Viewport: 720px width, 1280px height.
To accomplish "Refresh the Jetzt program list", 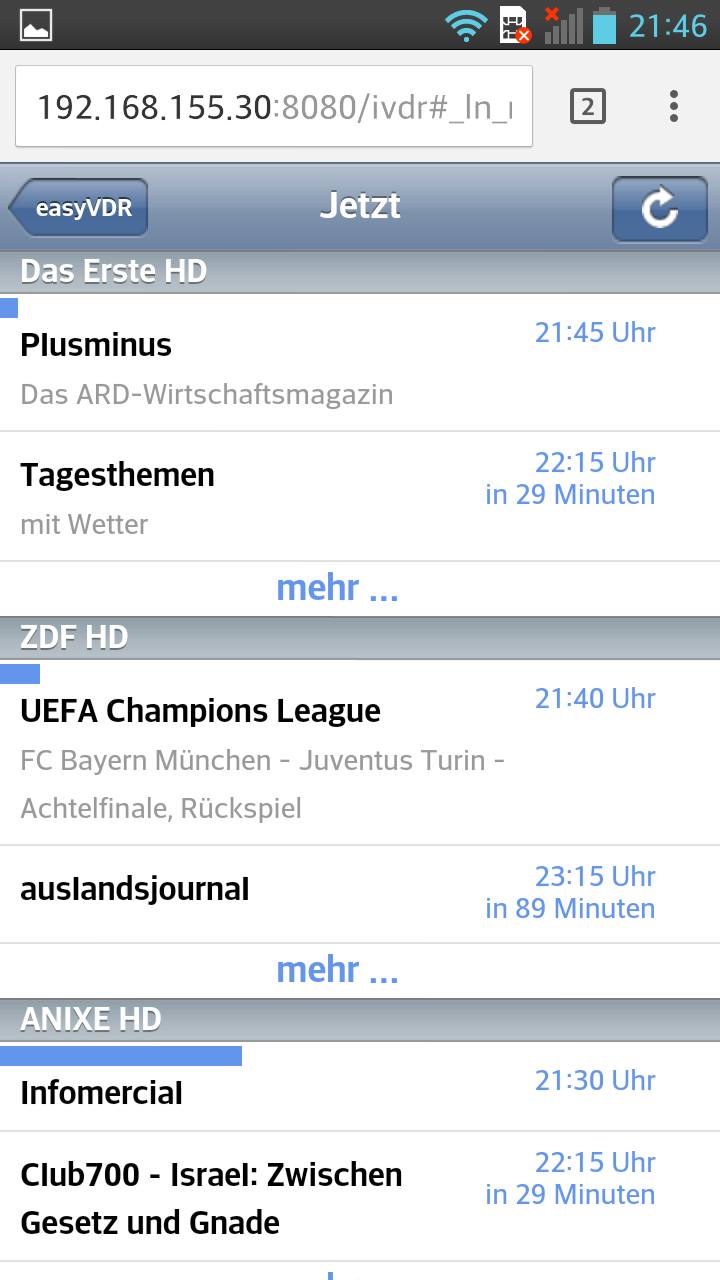I will tap(659, 209).
